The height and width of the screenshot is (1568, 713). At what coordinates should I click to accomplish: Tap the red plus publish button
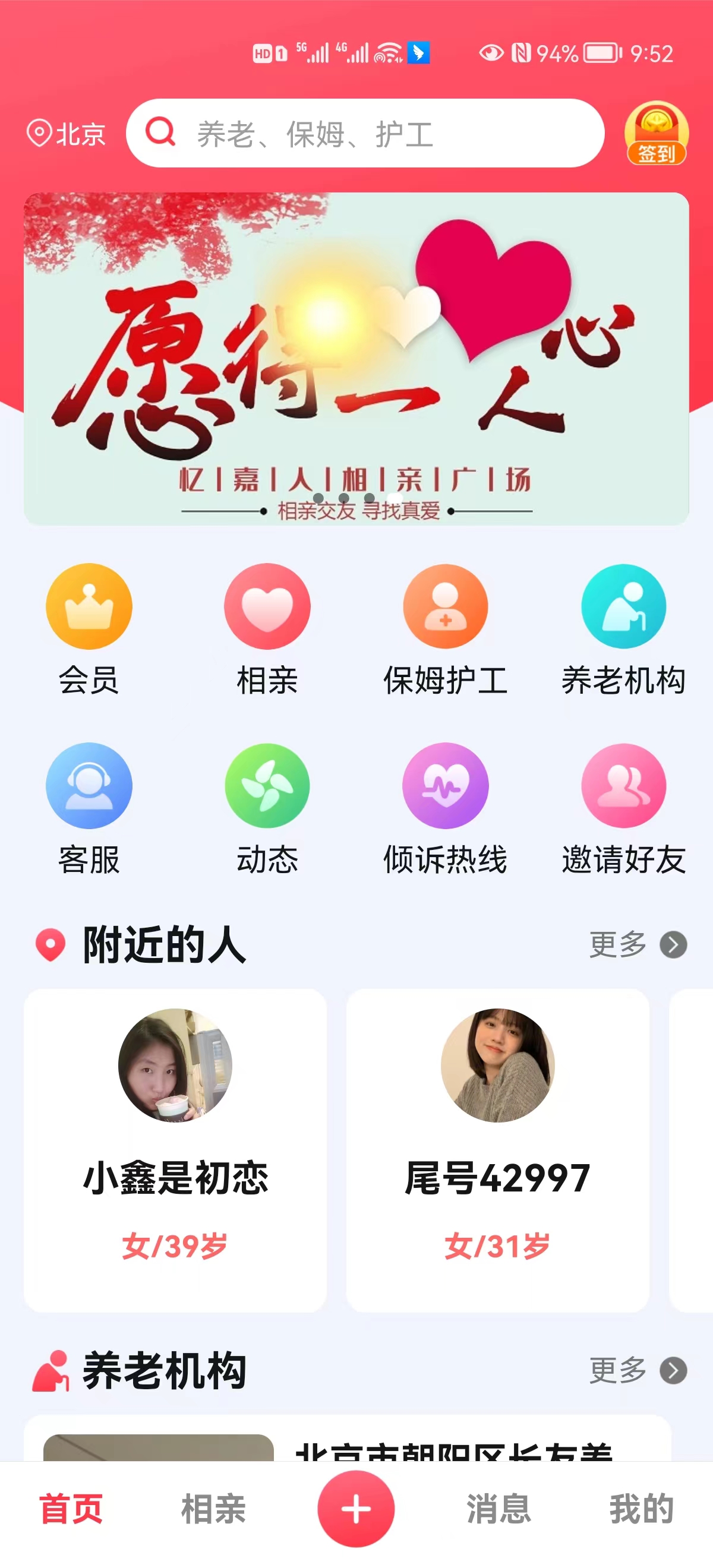[356, 1509]
